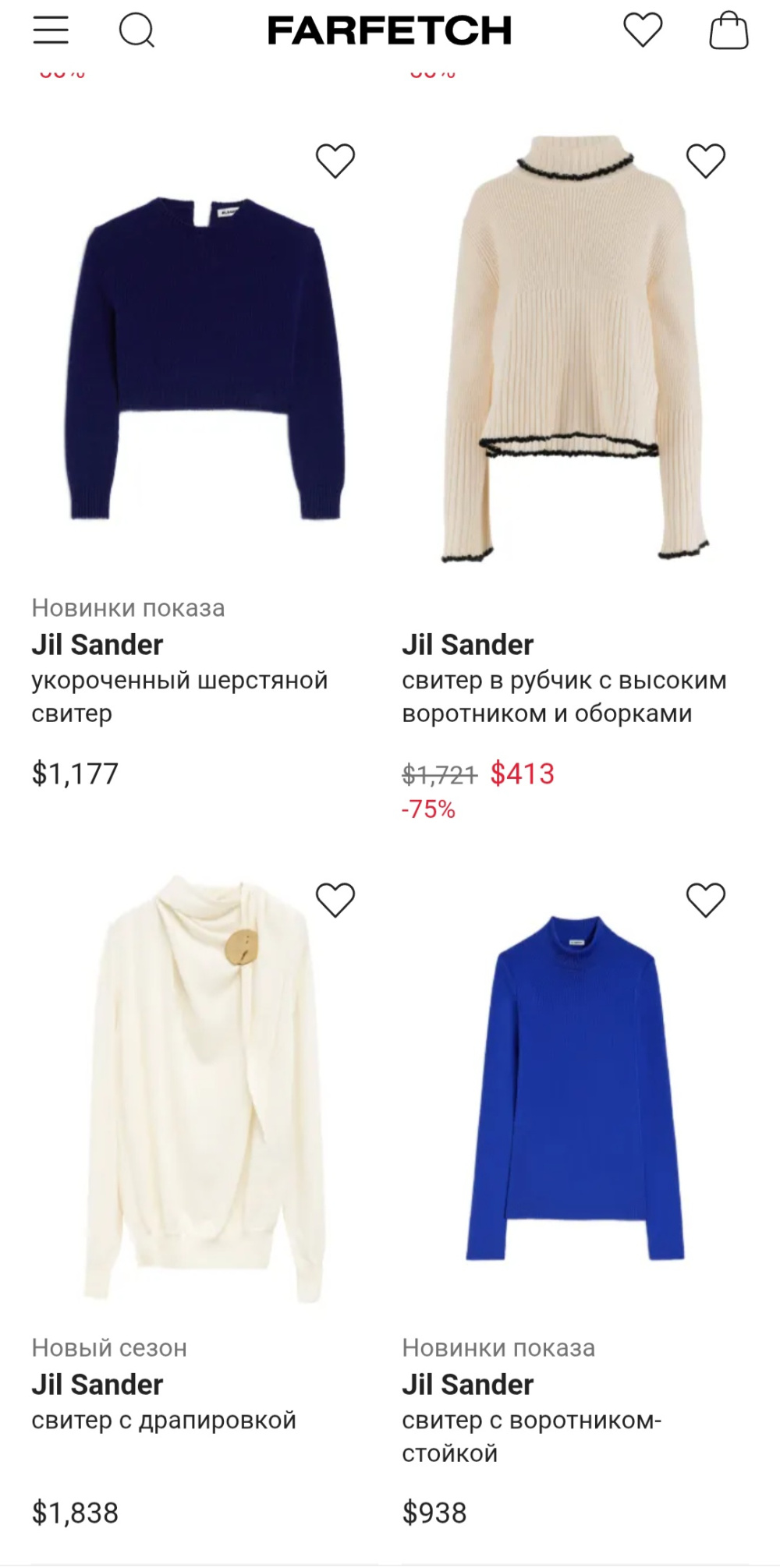Open the wishlist heart icon in the header
This screenshot has width=780, height=1568.
coord(641,30)
